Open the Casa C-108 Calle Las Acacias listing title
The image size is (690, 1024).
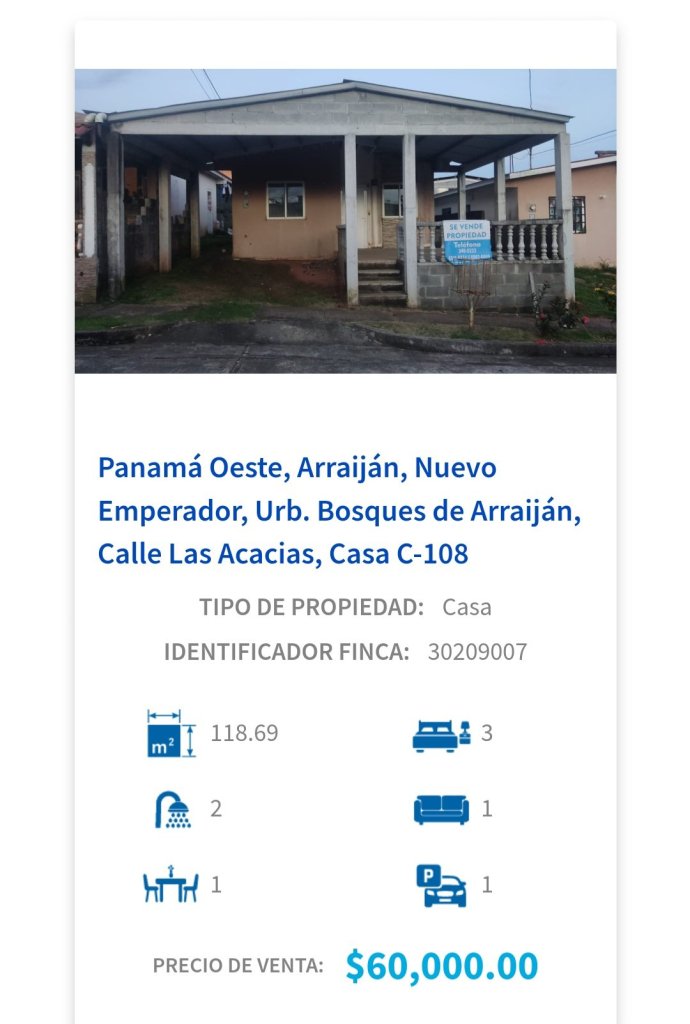point(338,510)
